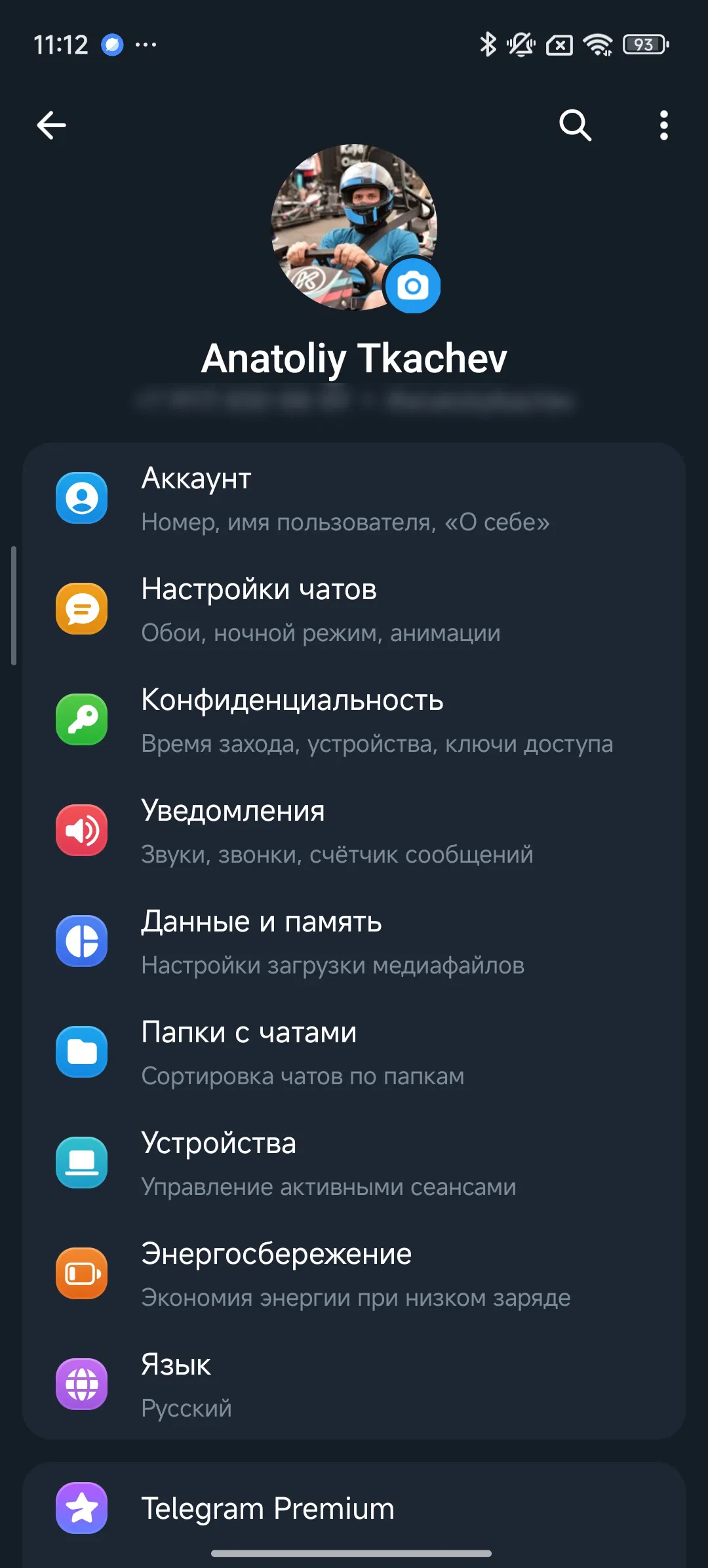Image resolution: width=708 pixels, height=1568 pixels.
Task: View Устройства active sessions
Action: coord(354,1164)
